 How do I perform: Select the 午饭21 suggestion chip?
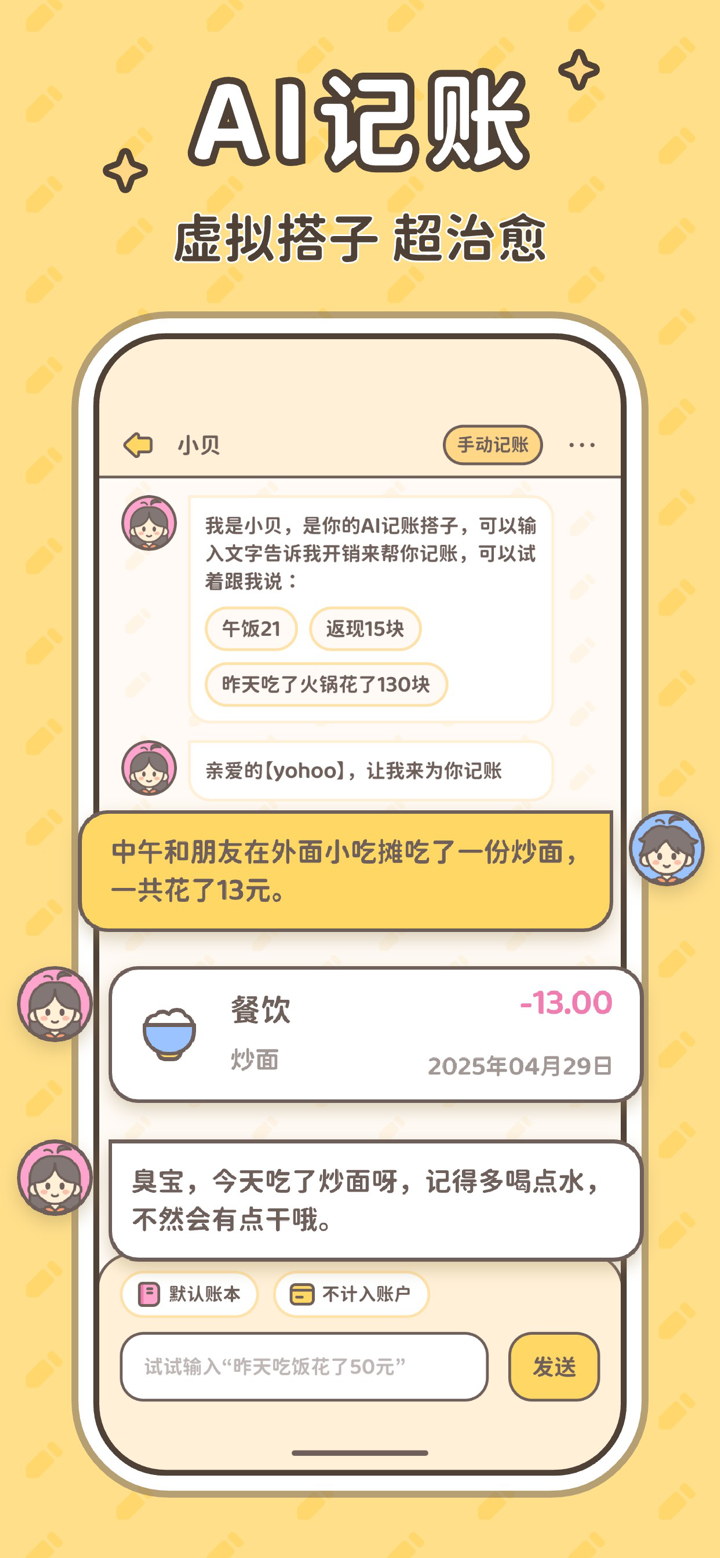click(254, 629)
